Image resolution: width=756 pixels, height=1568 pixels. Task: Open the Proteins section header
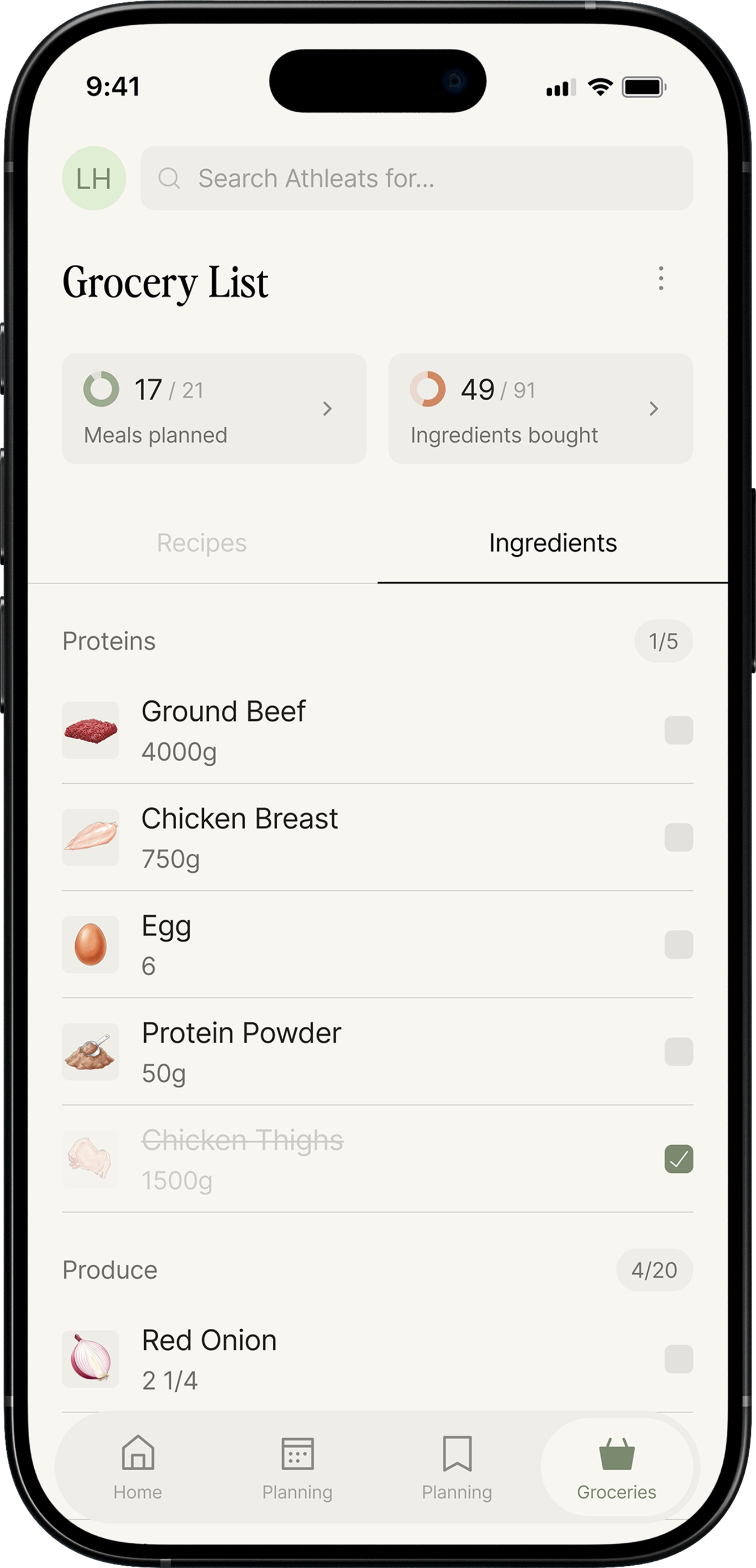(x=109, y=641)
